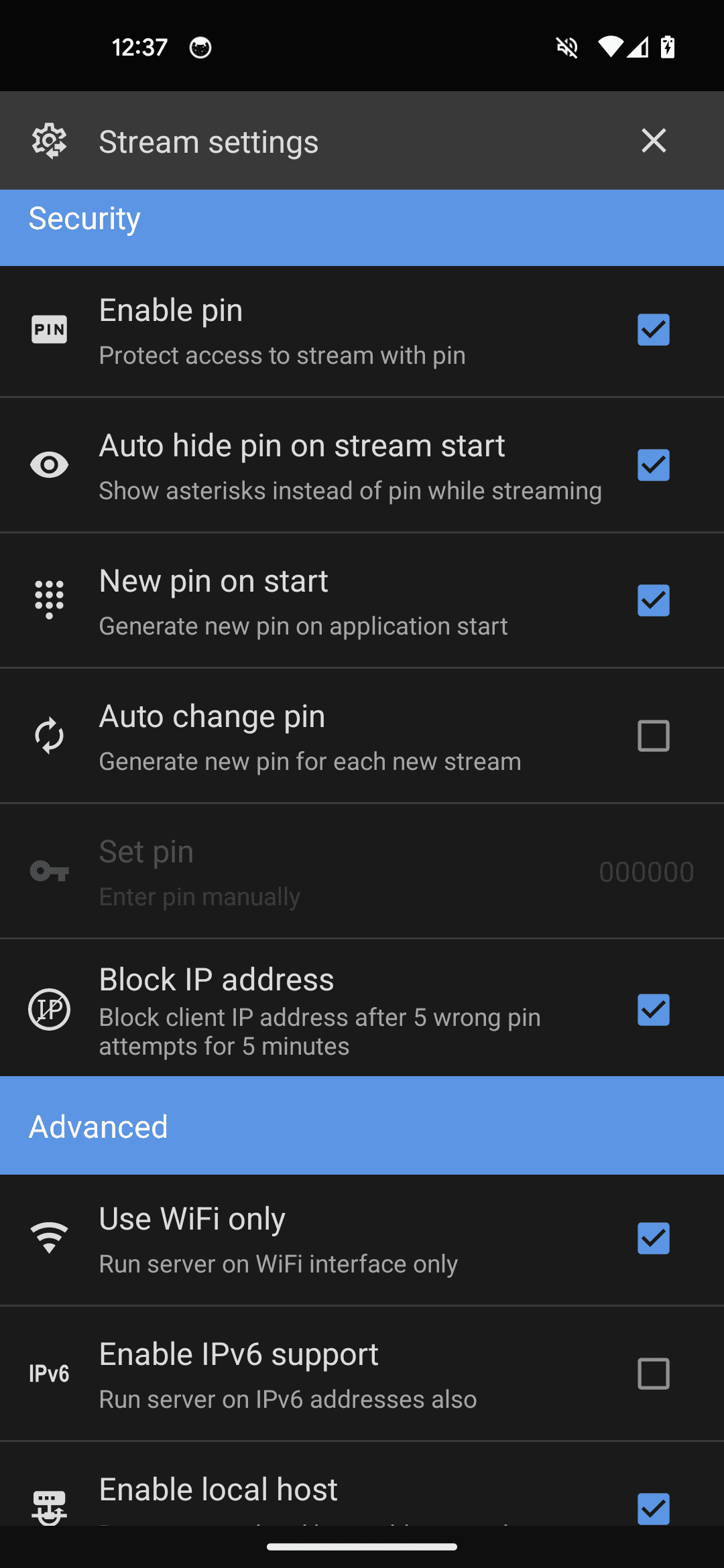
Task: Disable Use WiFi only
Action: click(x=654, y=1238)
